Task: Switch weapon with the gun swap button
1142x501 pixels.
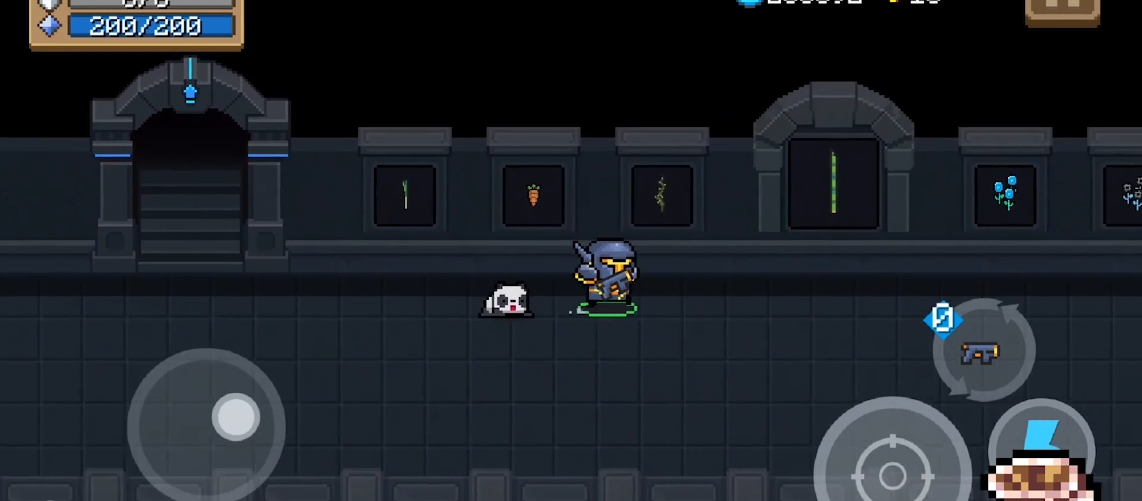Action: [981, 351]
